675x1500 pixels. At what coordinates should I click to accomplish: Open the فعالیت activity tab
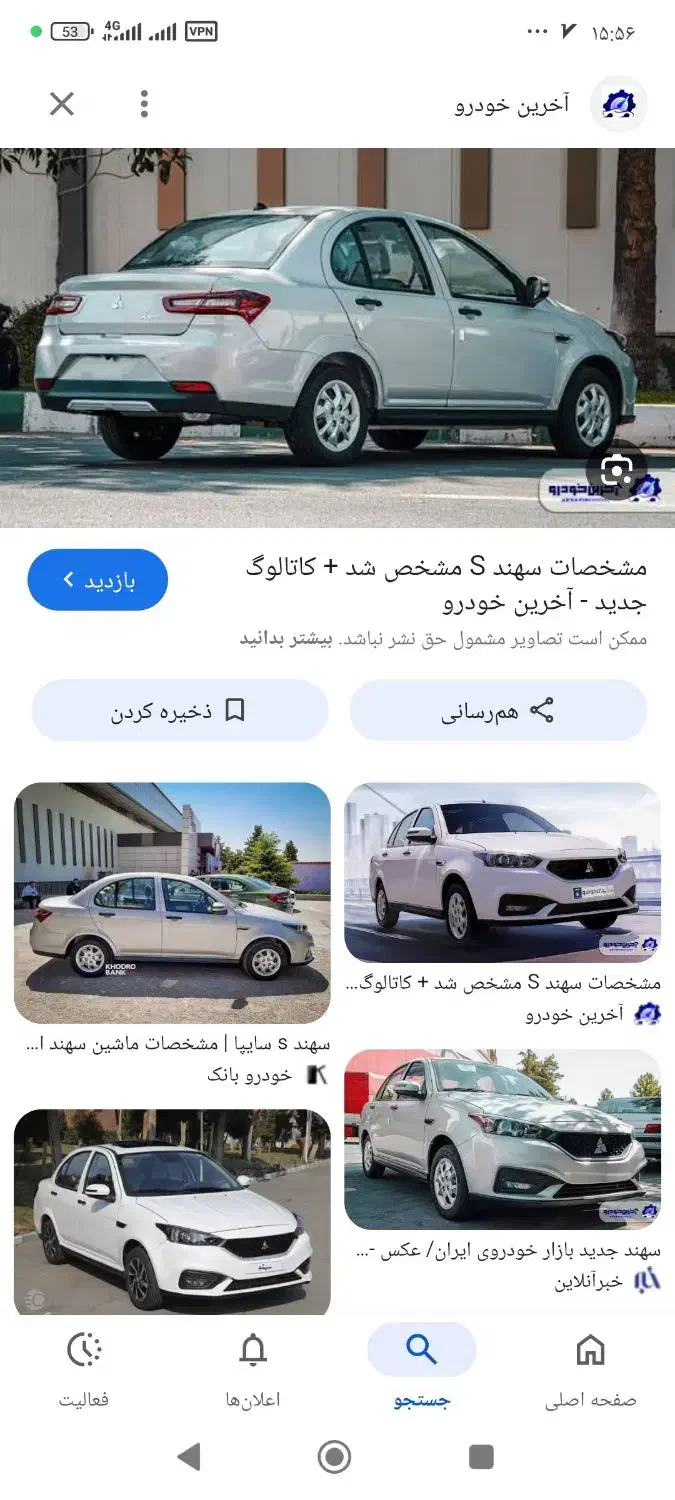click(84, 1370)
